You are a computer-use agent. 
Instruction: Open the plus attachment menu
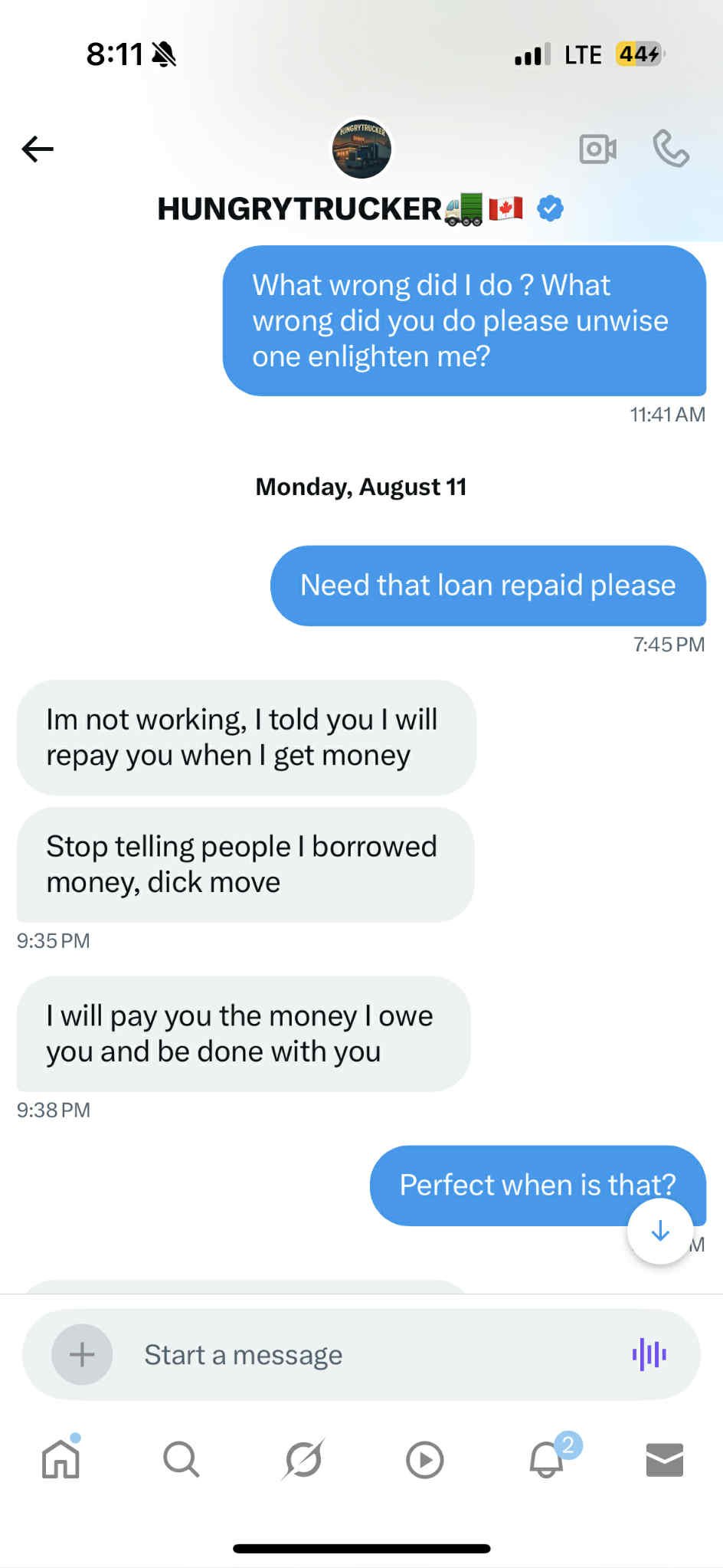point(82,1354)
